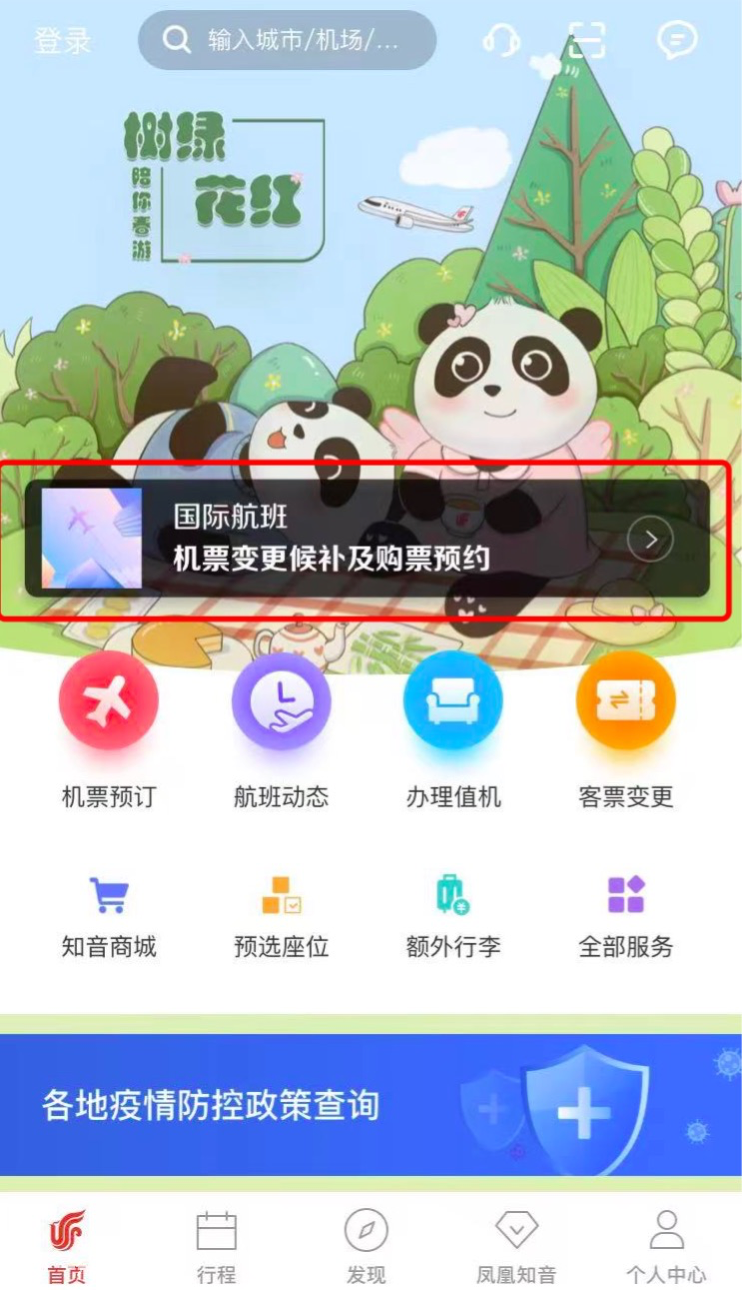Screen dimensions: 742x1290
Task: Open 额外行李 extra baggage
Action: pyautogui.click(x=453, y=916)
